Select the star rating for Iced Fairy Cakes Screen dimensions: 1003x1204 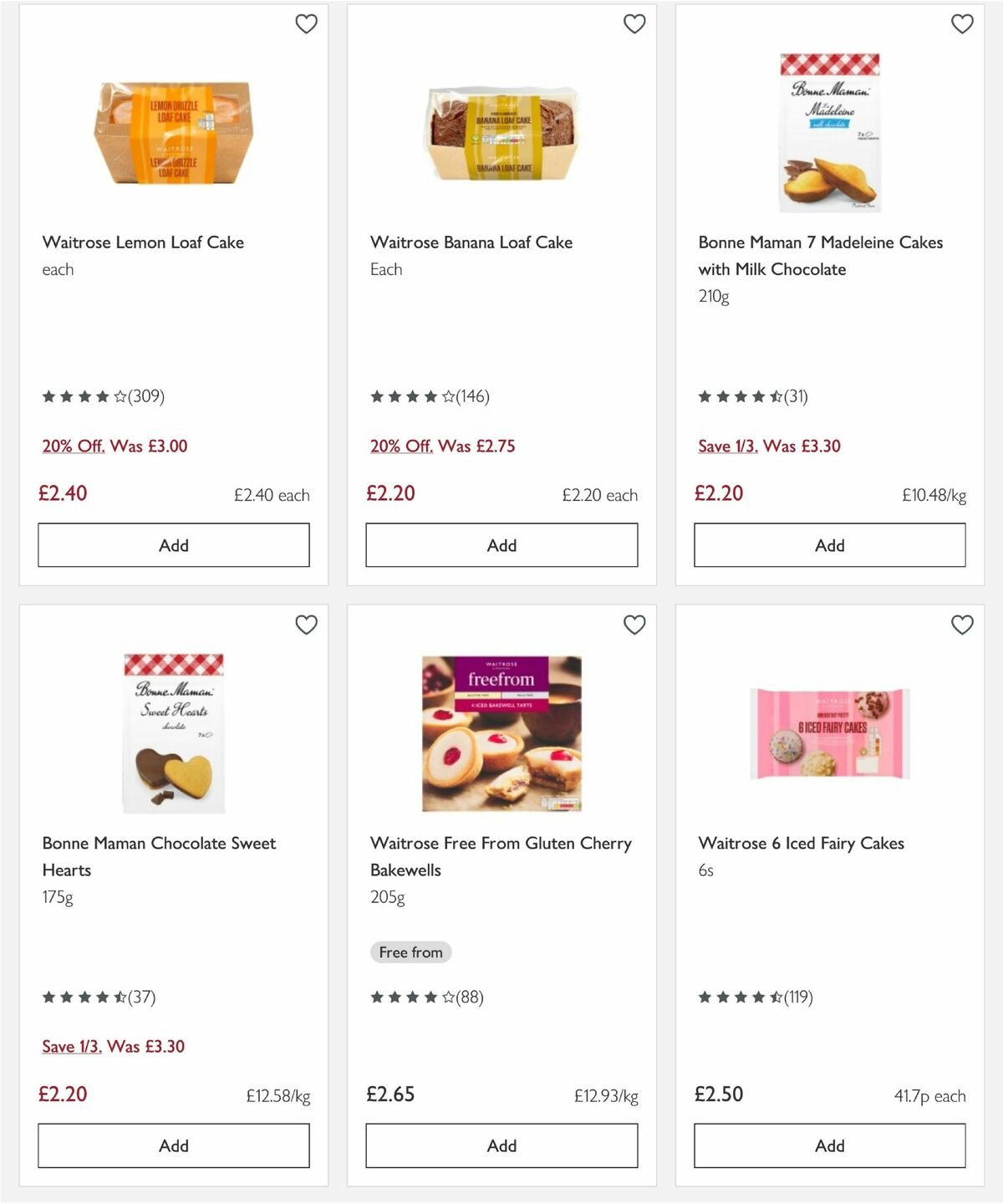click(x=738, y=997)
